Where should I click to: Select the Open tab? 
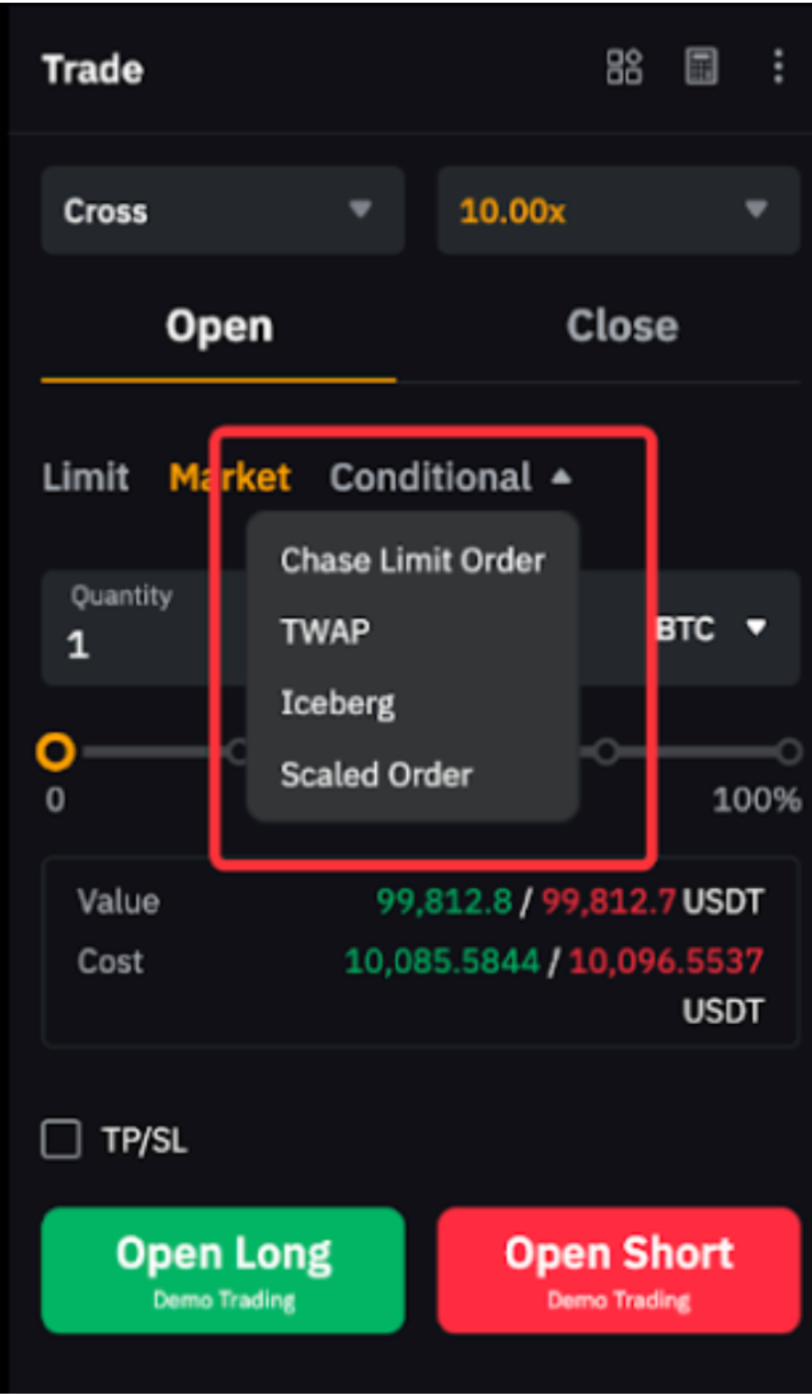(219, 327)
